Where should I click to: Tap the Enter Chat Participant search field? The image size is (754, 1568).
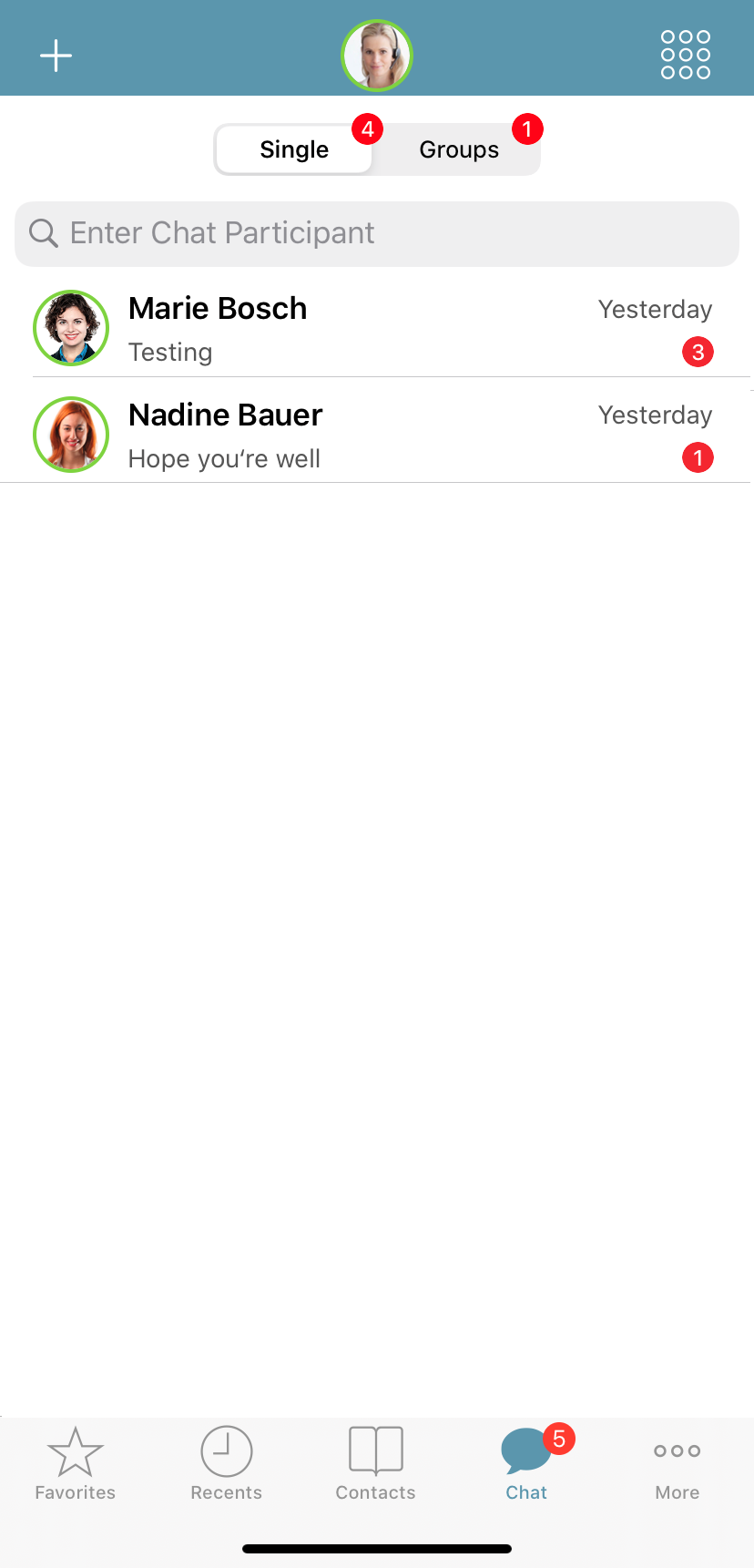377,233
